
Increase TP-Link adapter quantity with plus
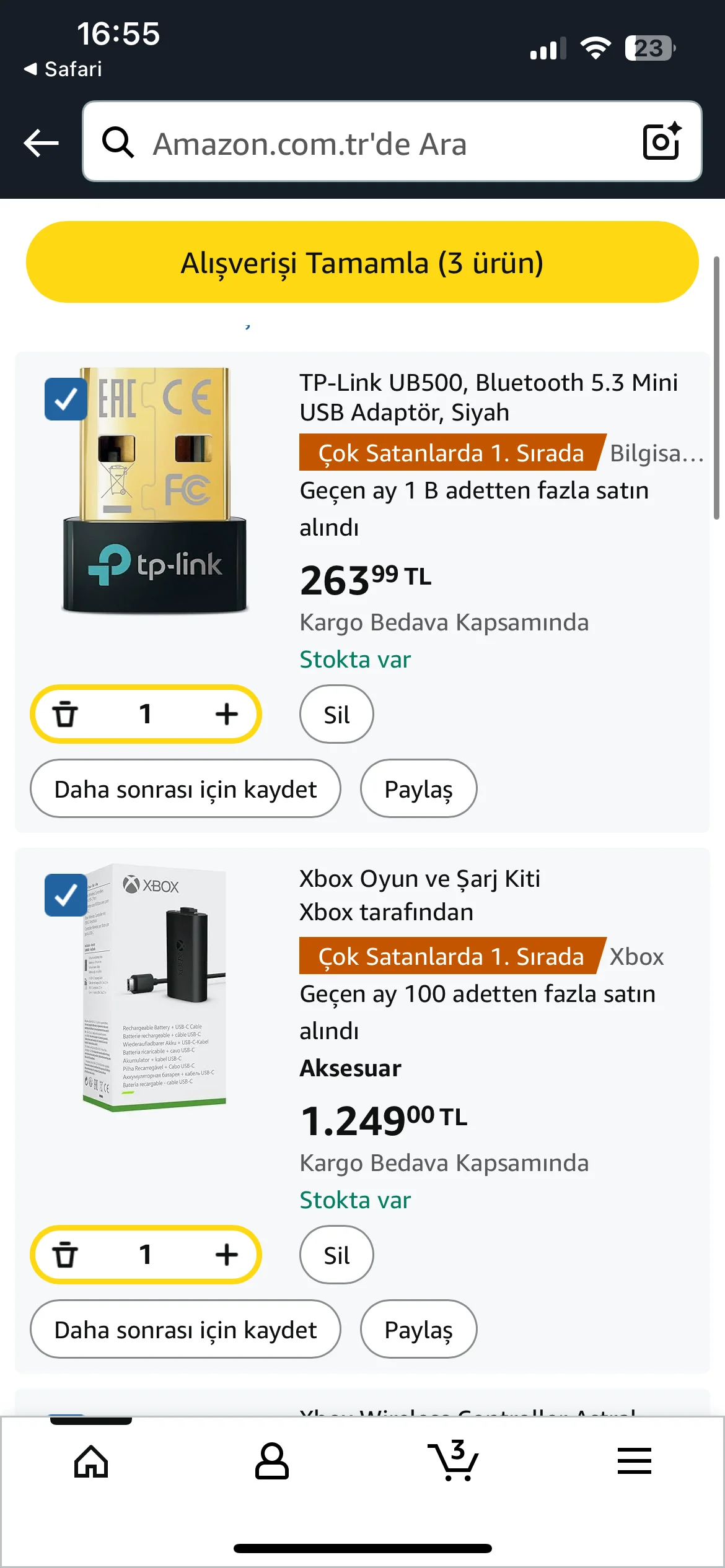(226, 714)
